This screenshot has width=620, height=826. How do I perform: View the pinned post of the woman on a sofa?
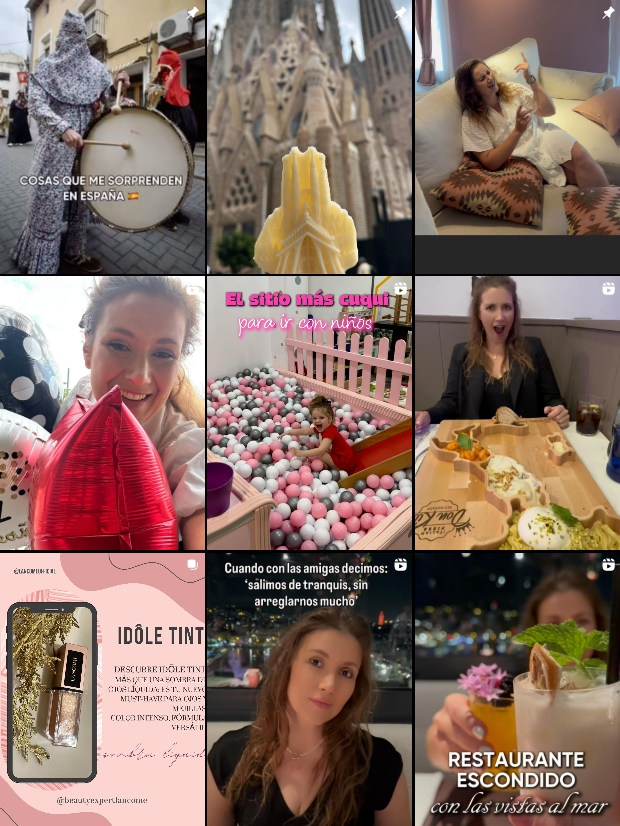517,137
